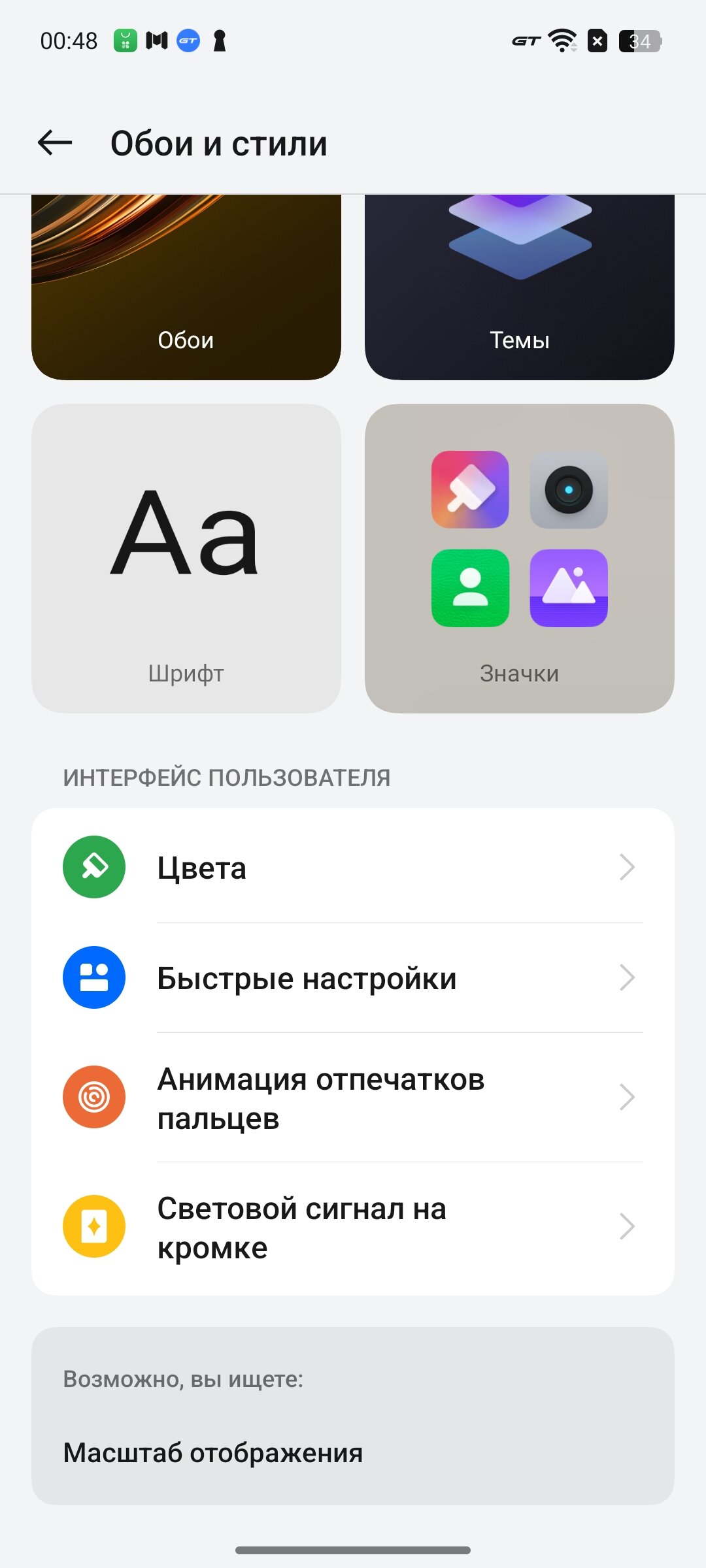Image resolution: width=706 pixels, height=1568 pixels.
Task: Open Анимация отпечатков пальцев
Action: [353, 1098]
